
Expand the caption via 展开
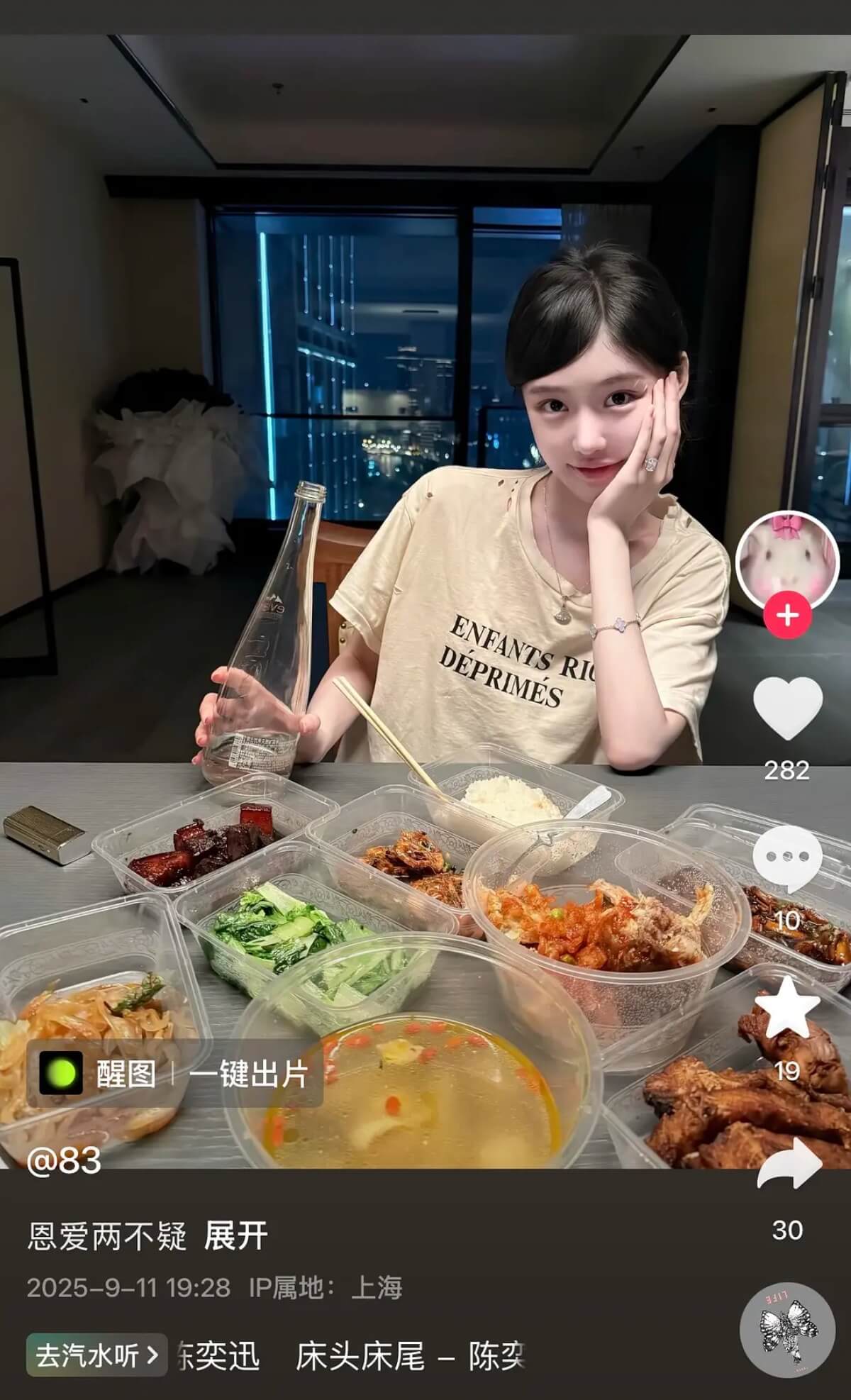coord(235,1236)
